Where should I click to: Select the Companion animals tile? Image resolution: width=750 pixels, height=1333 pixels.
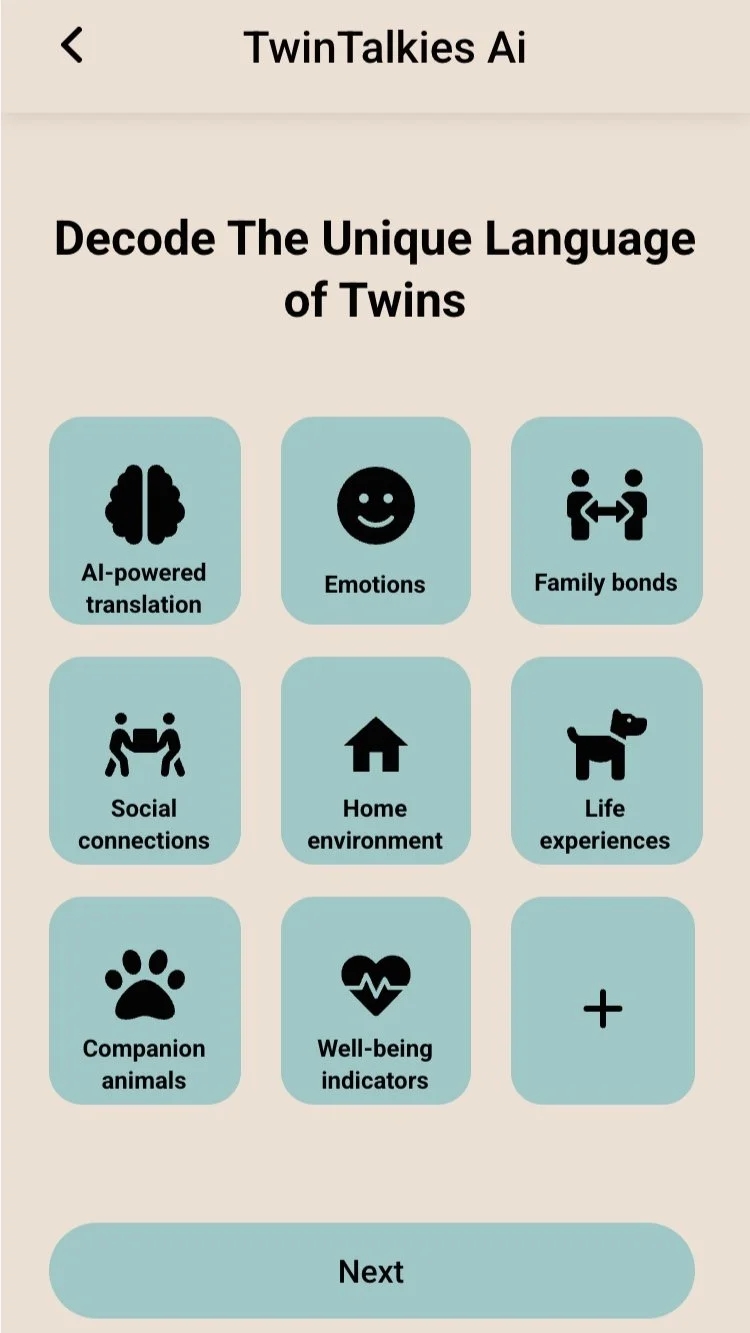click(x=145, y=1000)
